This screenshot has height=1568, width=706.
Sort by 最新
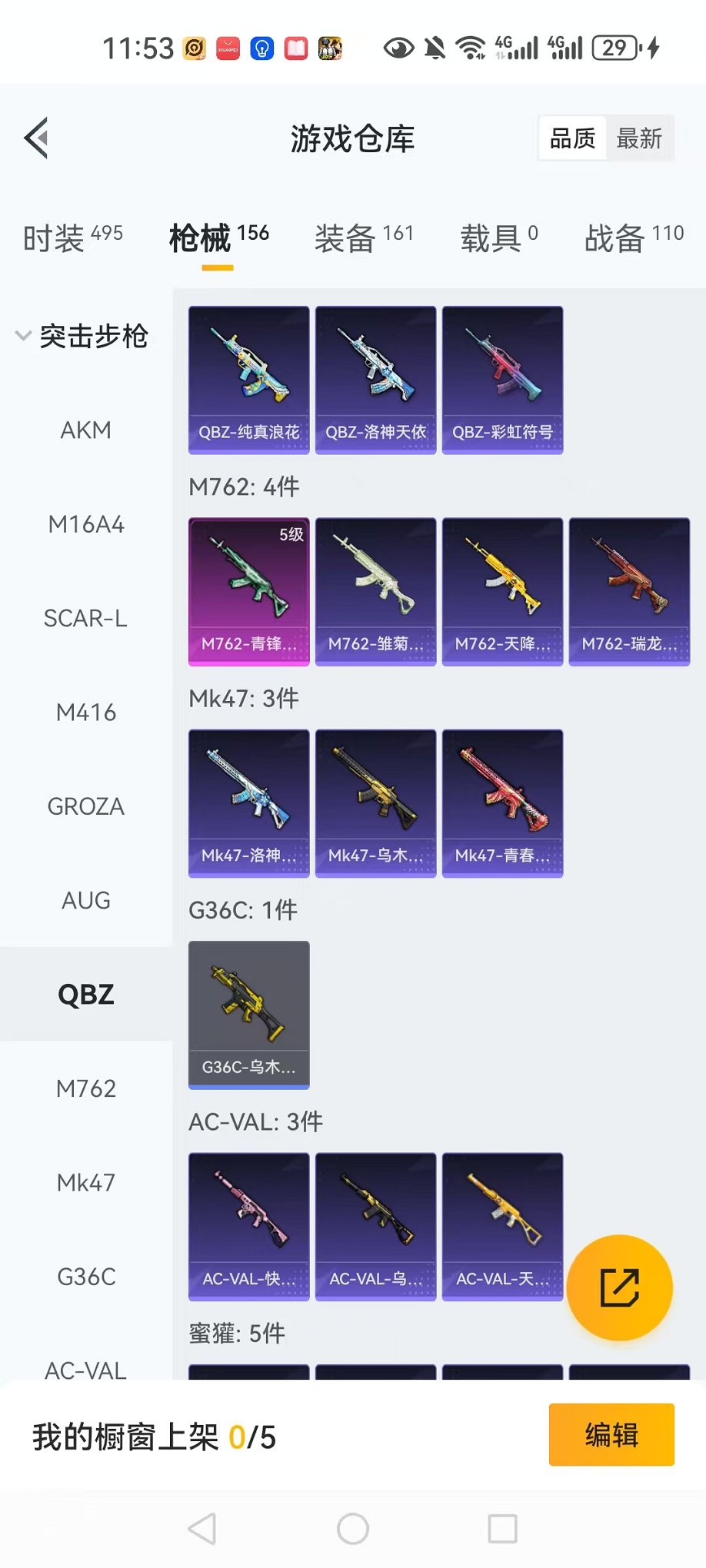point(639,139)
